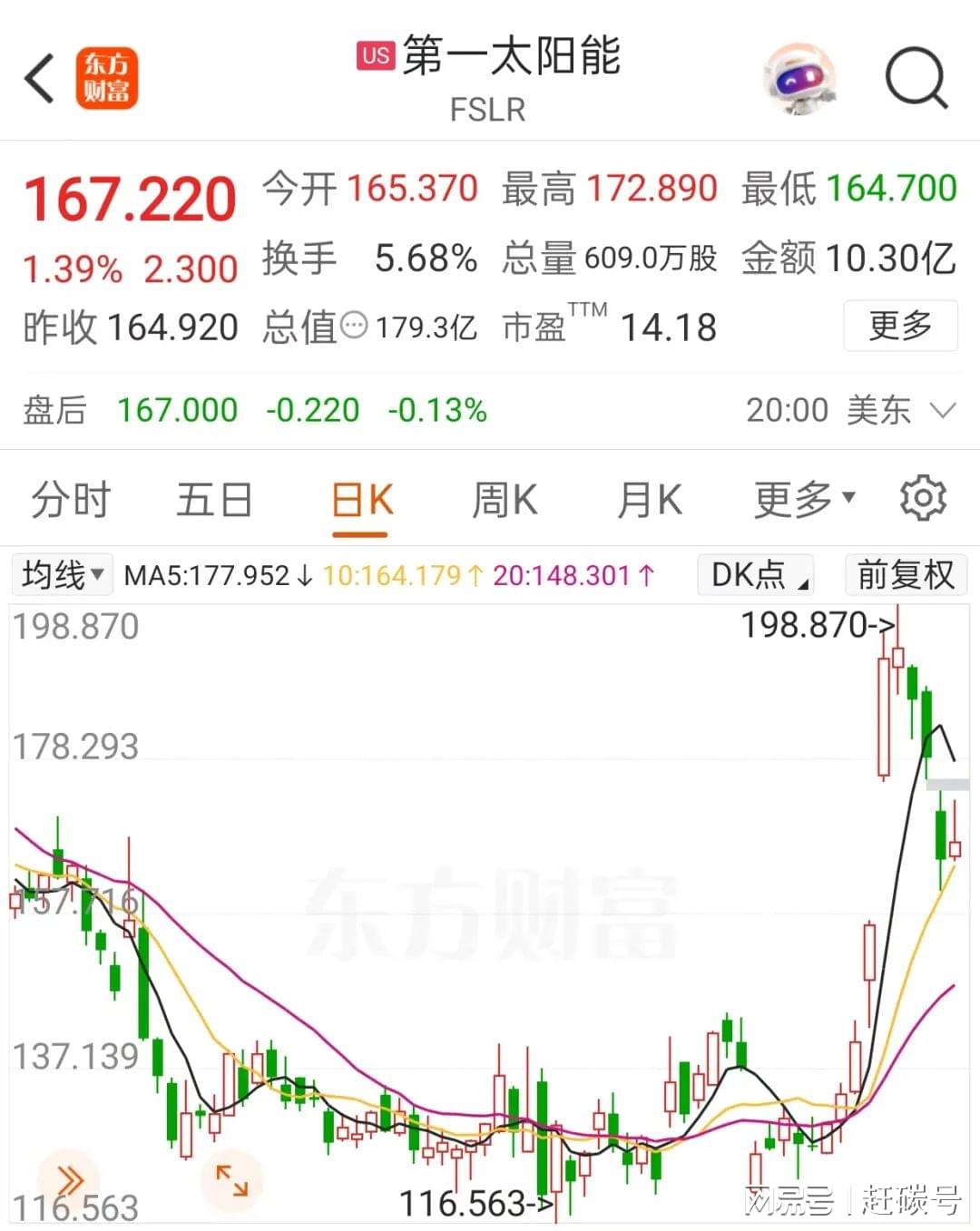The image size is (980, 1231).
Task: Switch to the 月K chart tab
Action: (650, 500)
